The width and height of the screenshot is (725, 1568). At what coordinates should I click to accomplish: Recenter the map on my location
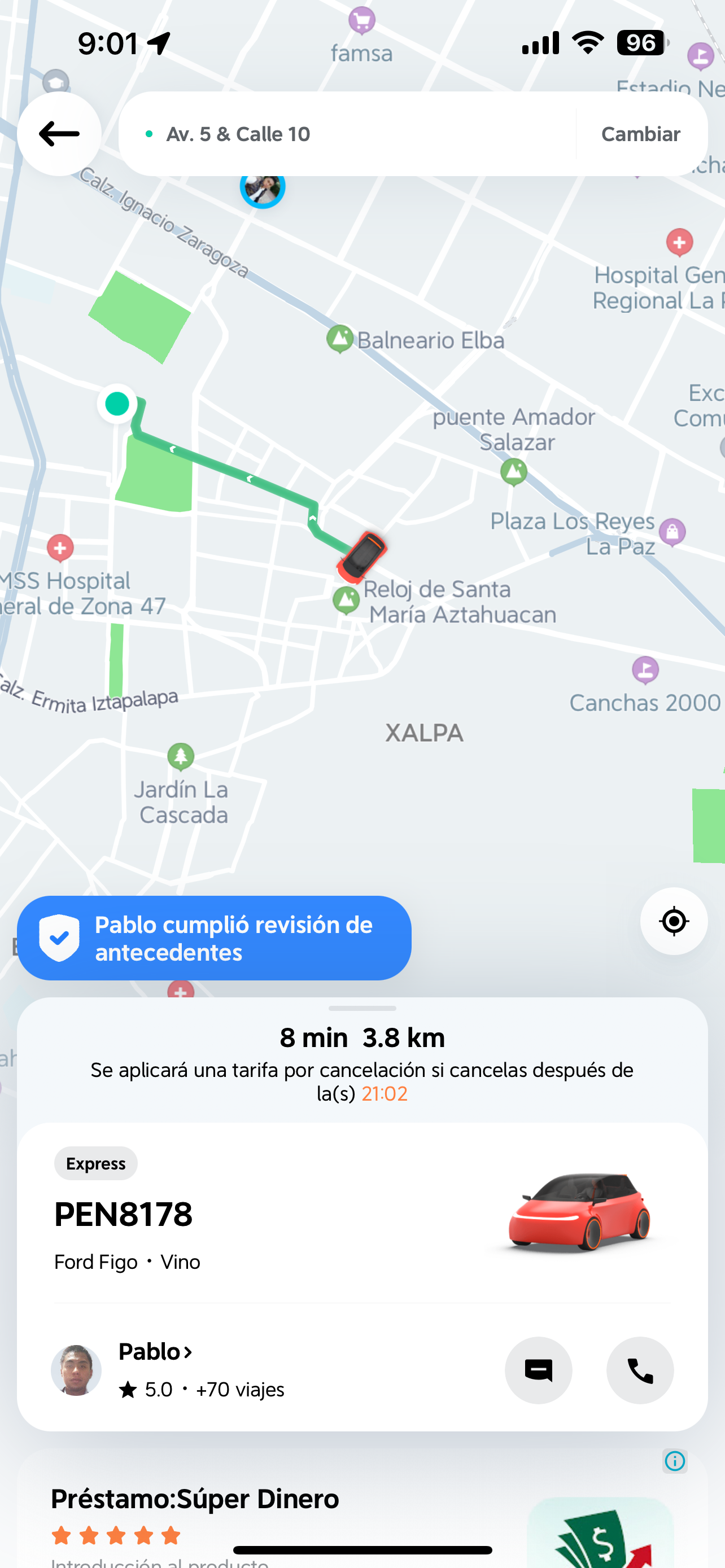click(x=673, y=921)
